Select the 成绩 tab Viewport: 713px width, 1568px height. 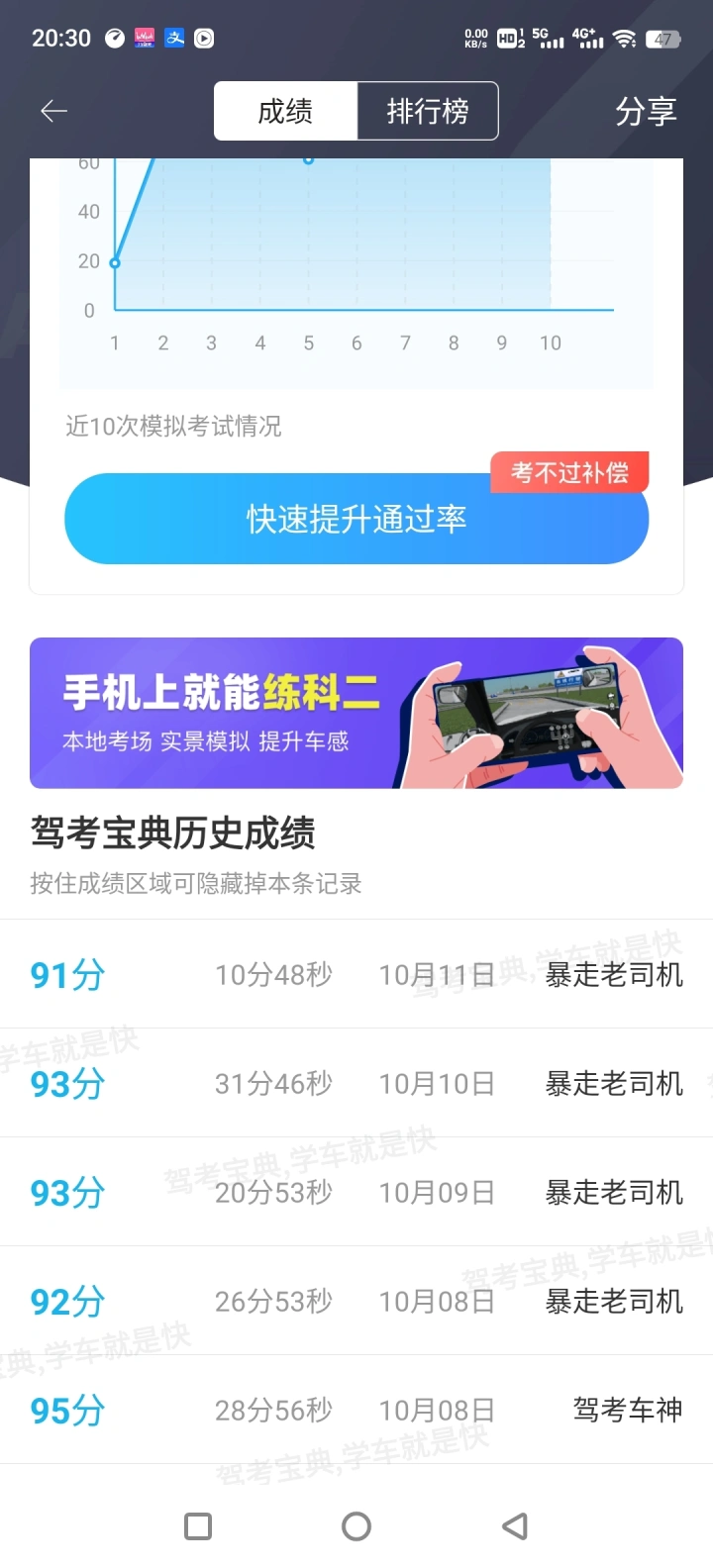click(x=285, y=111)
